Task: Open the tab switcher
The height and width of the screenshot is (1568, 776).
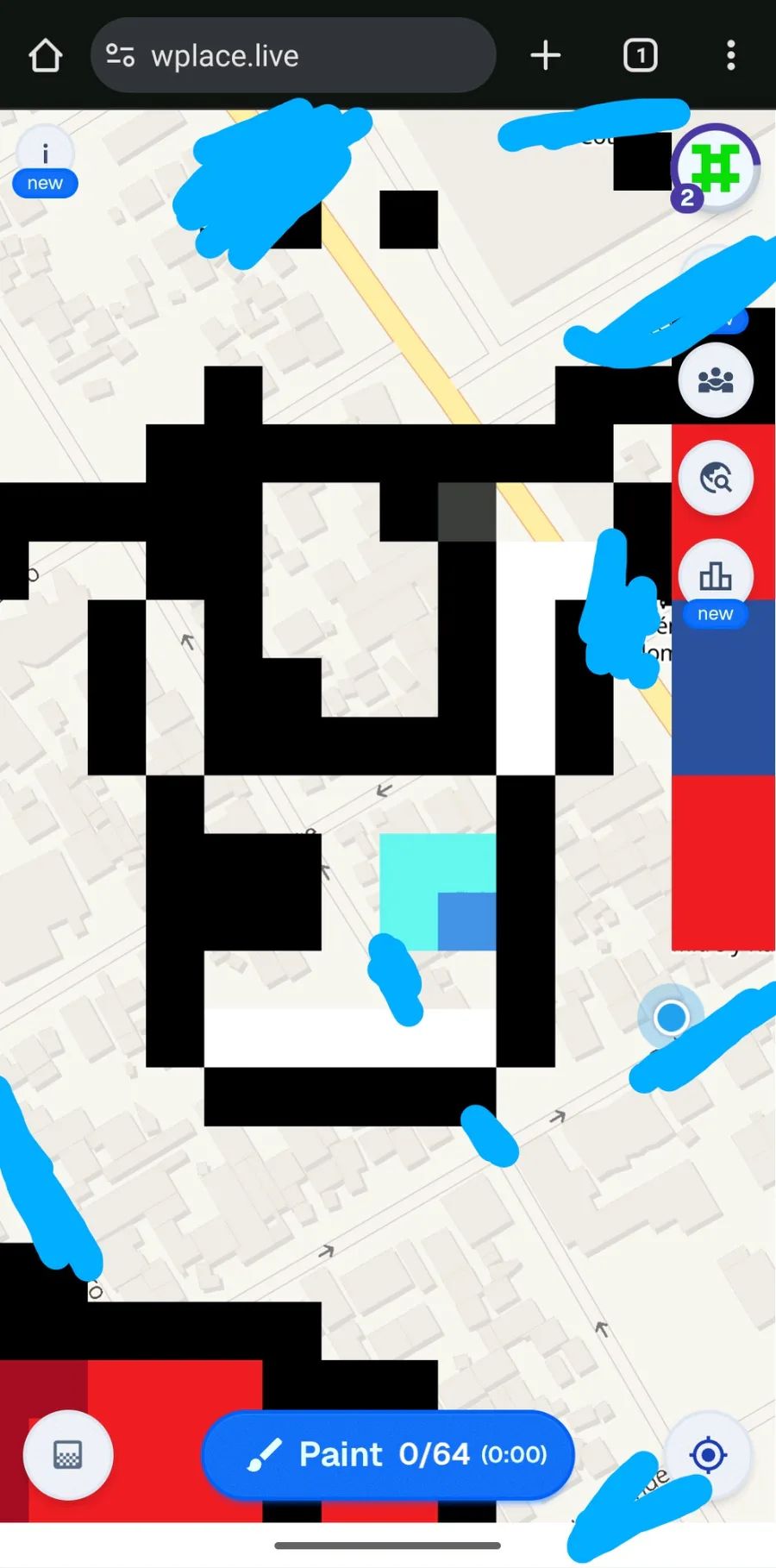Action: pyautogui.click(x=640, y=56)
